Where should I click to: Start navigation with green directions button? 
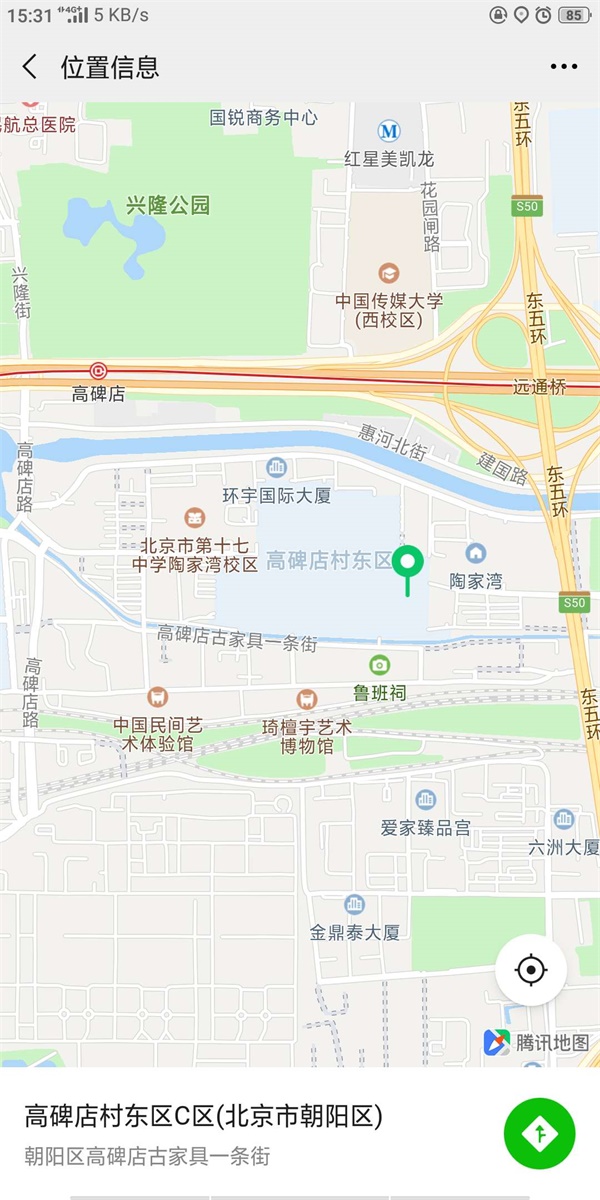[540, 1134]
